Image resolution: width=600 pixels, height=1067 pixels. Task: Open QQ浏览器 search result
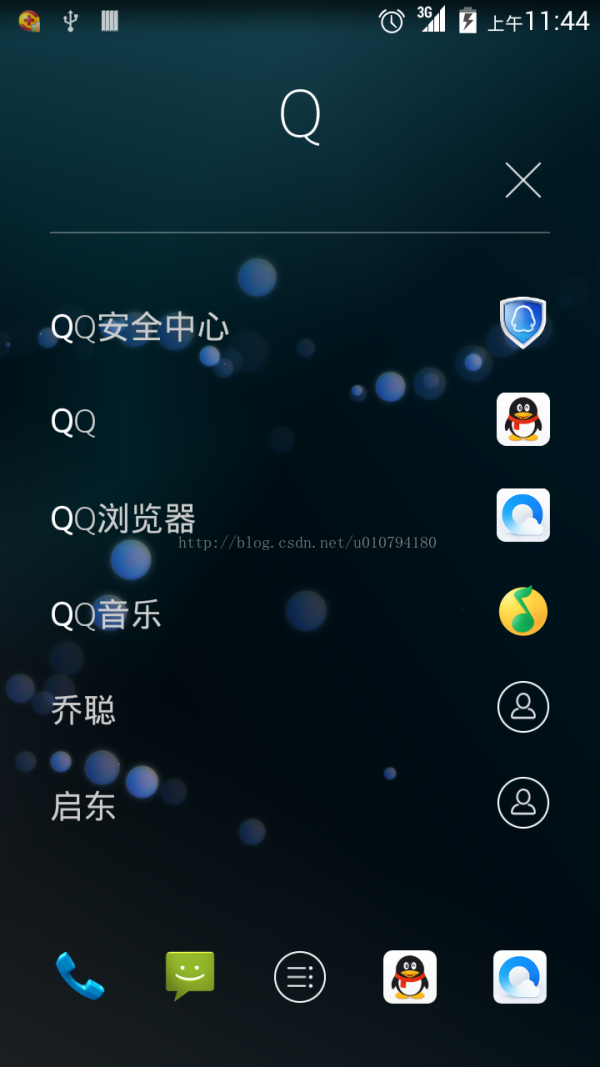pos(123,518)
